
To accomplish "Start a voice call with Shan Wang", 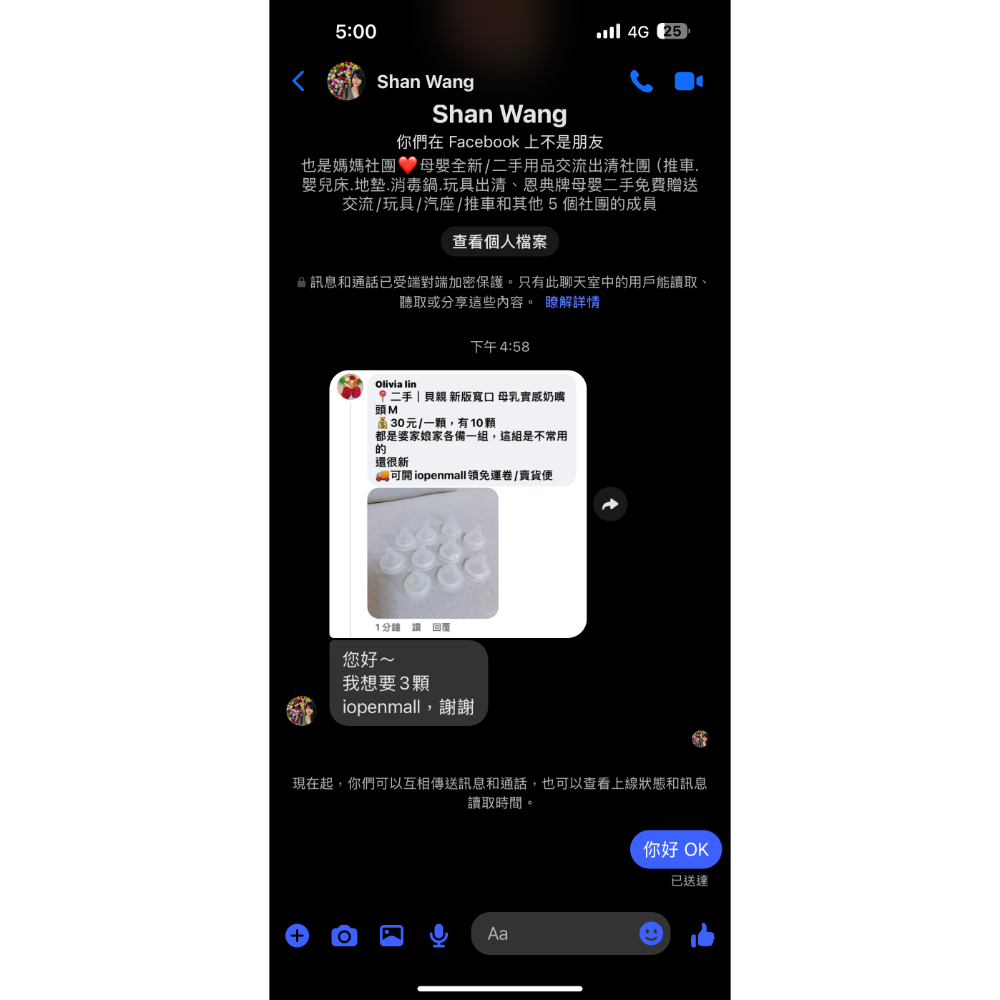I will 641,81.
